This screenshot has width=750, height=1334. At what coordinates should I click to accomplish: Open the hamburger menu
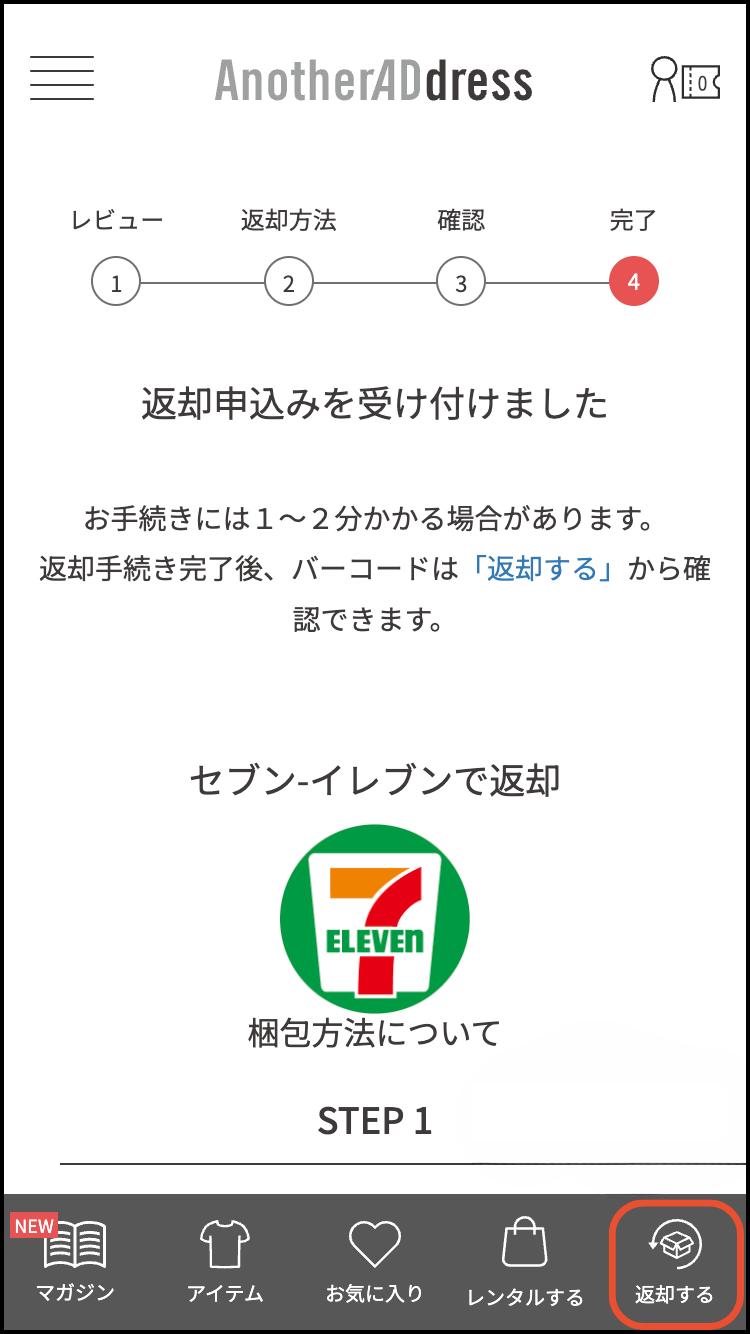[62, 78]
